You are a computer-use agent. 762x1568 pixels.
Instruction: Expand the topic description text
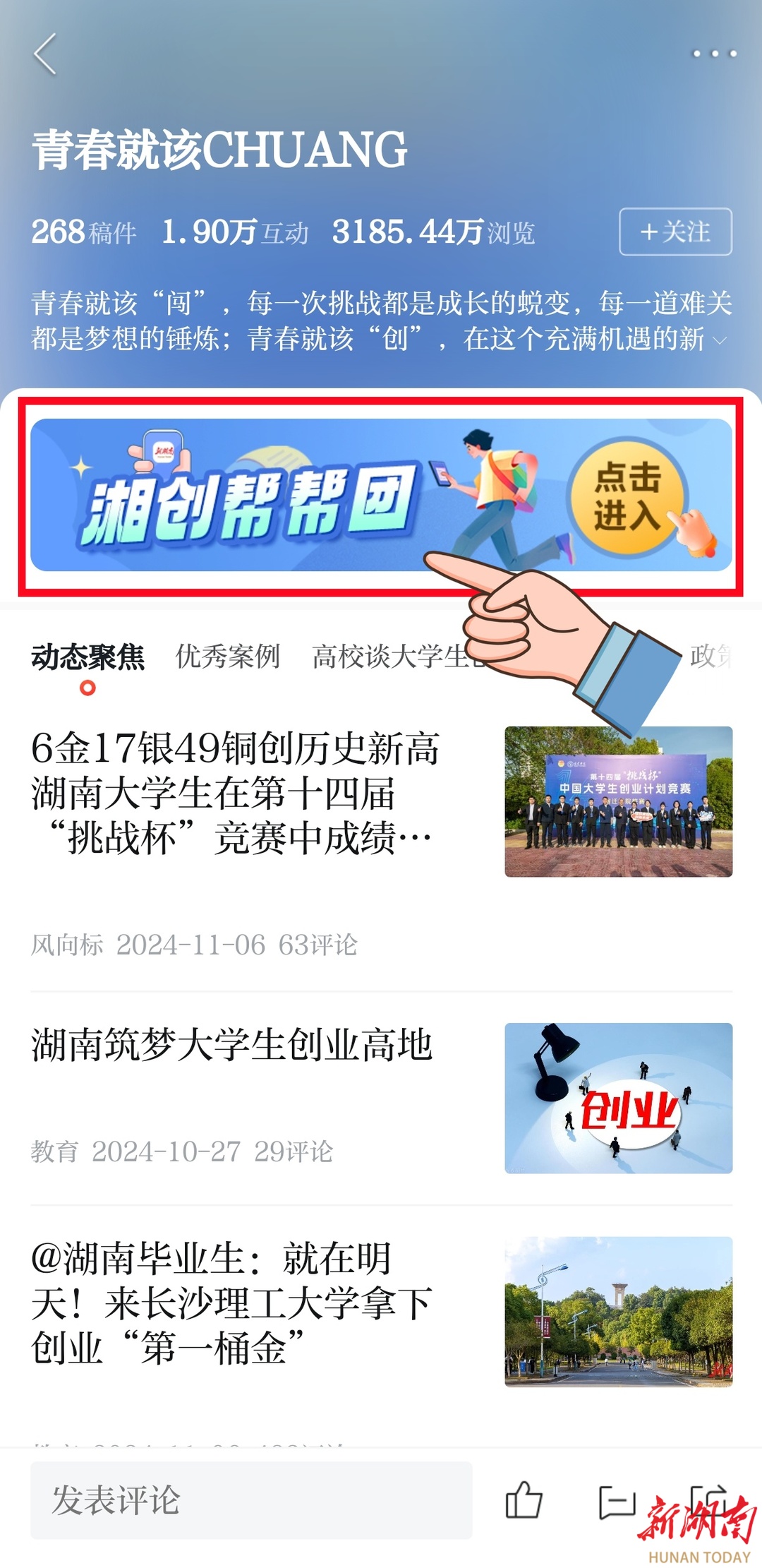720,340
